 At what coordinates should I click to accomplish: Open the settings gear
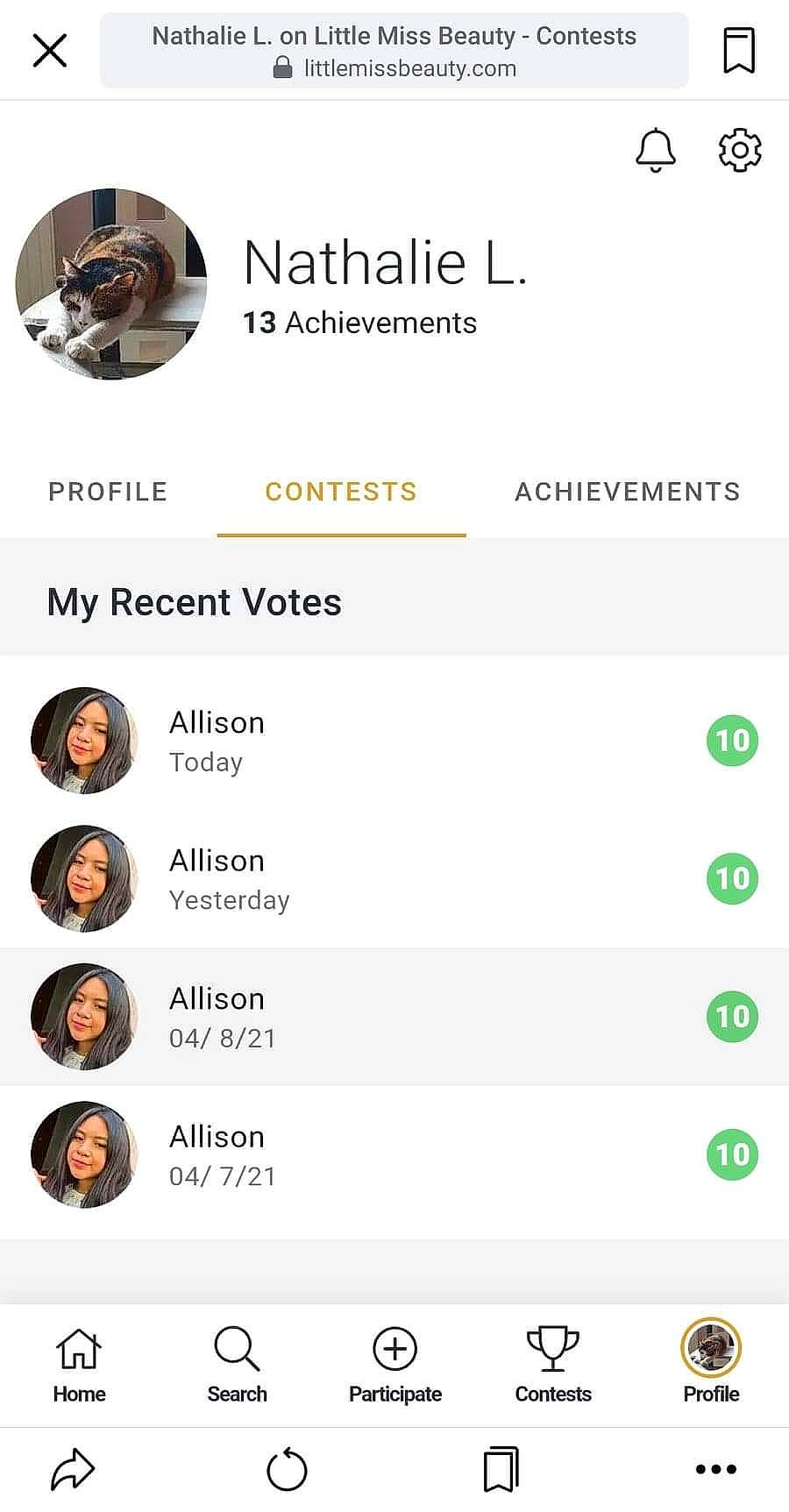coord(740,150)
